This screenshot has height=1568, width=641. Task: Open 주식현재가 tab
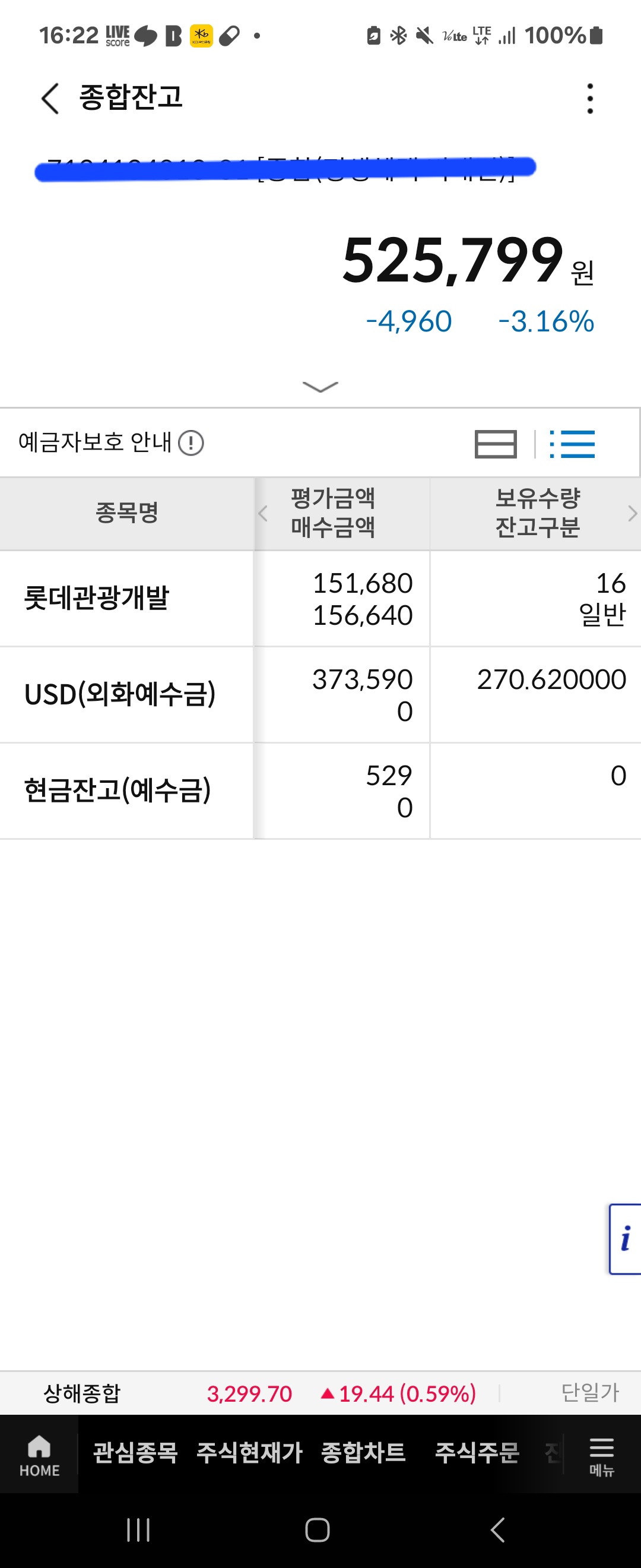pos(249,1452)
